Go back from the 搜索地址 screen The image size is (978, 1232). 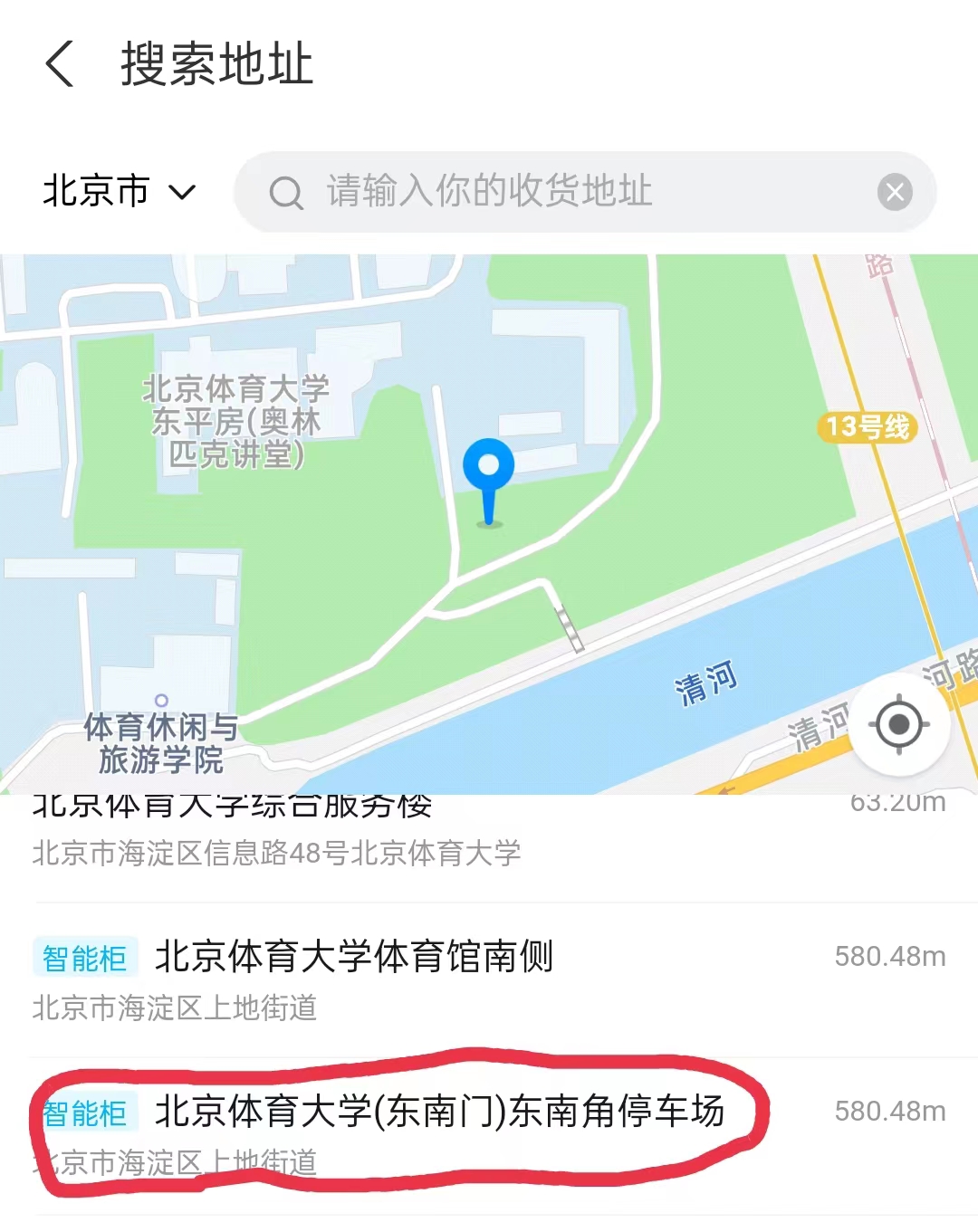(60, 65)
